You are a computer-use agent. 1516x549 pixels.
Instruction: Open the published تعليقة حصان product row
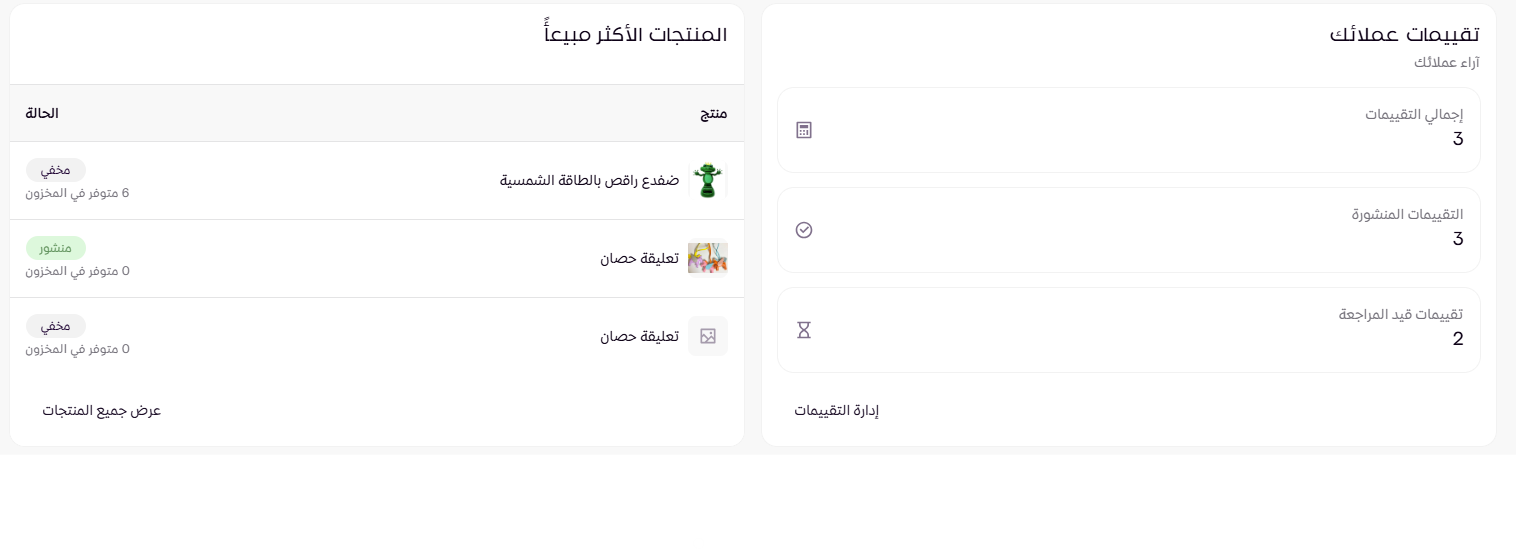pos(639,259)
